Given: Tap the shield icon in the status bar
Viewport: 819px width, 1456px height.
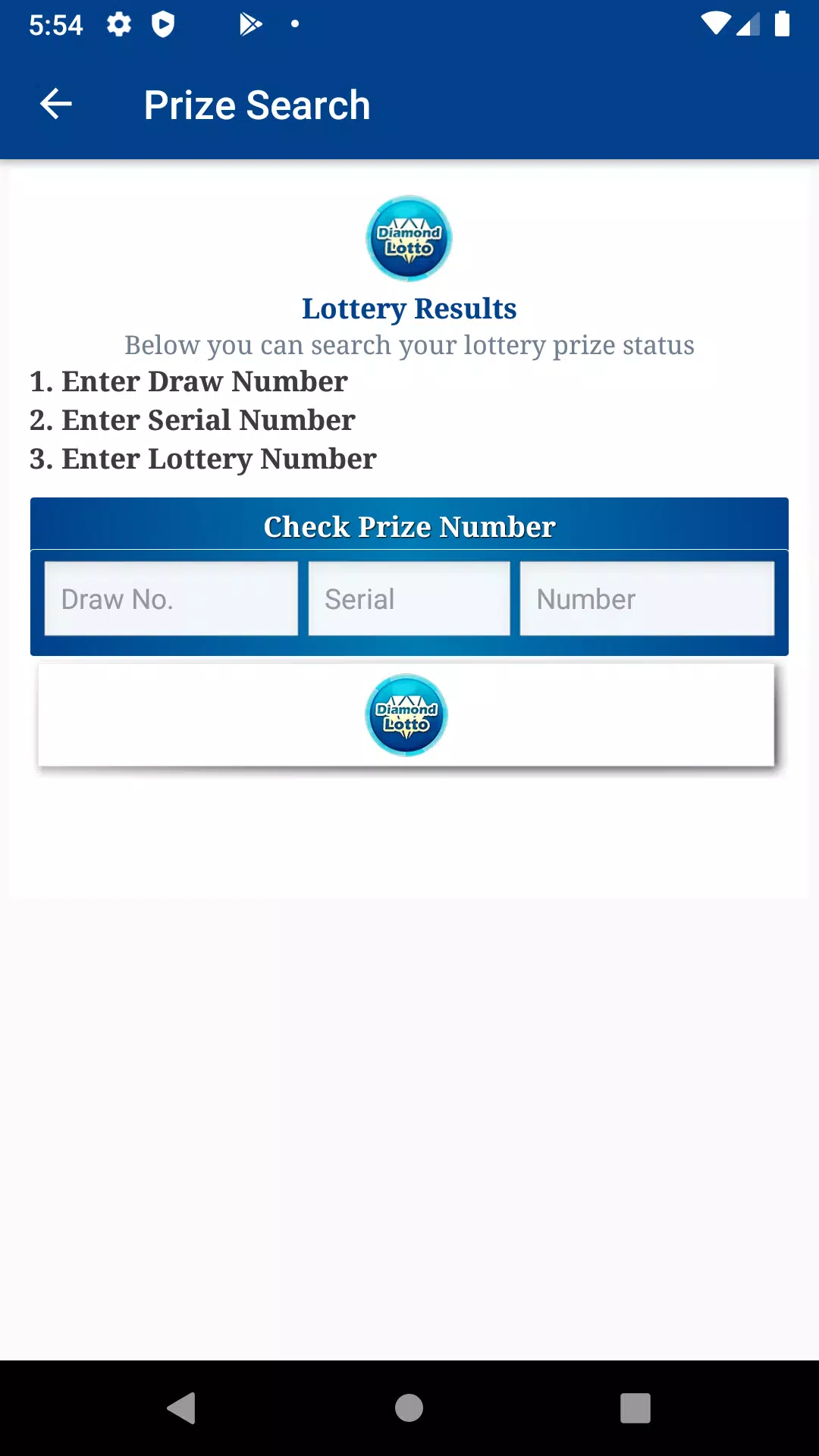Looking at the screenshot, I should (162, 24).
